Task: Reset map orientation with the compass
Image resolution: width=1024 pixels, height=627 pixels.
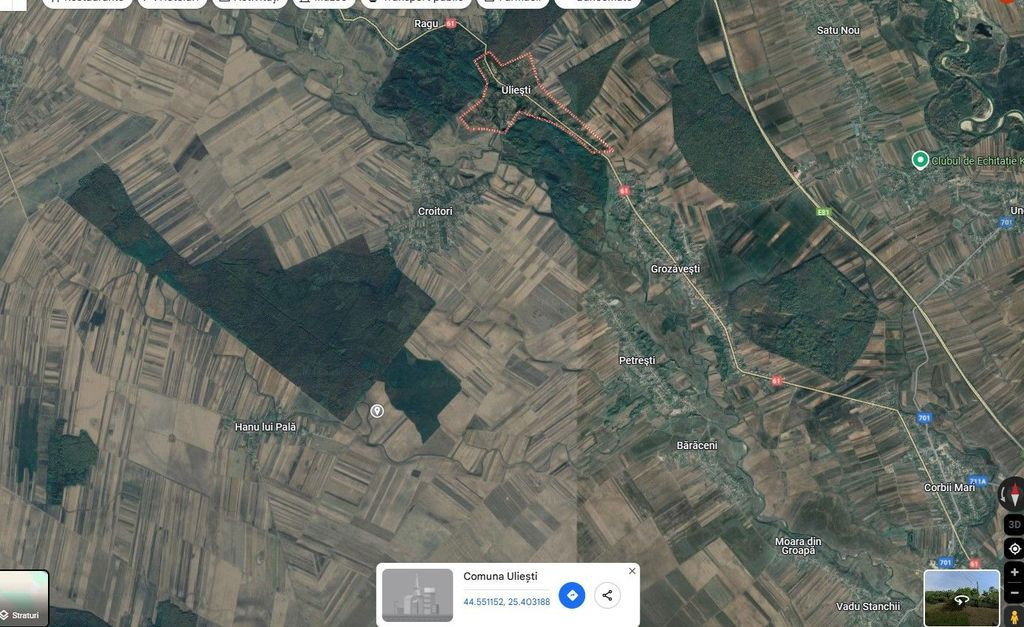Action: click(x=1014, y=494)
